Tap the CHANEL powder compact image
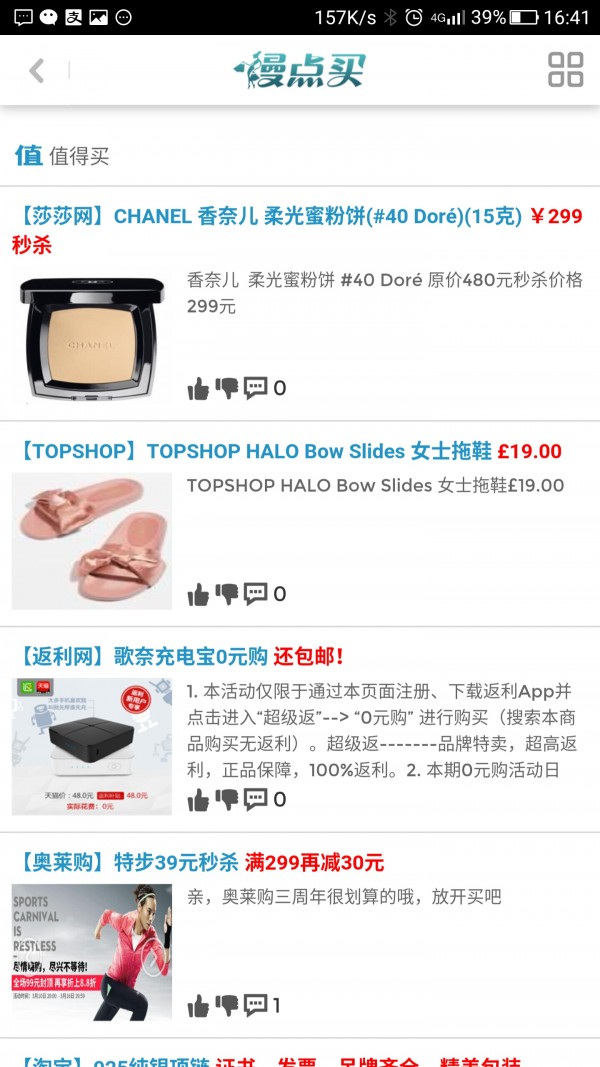600x1067 pixels. [92, 339]
